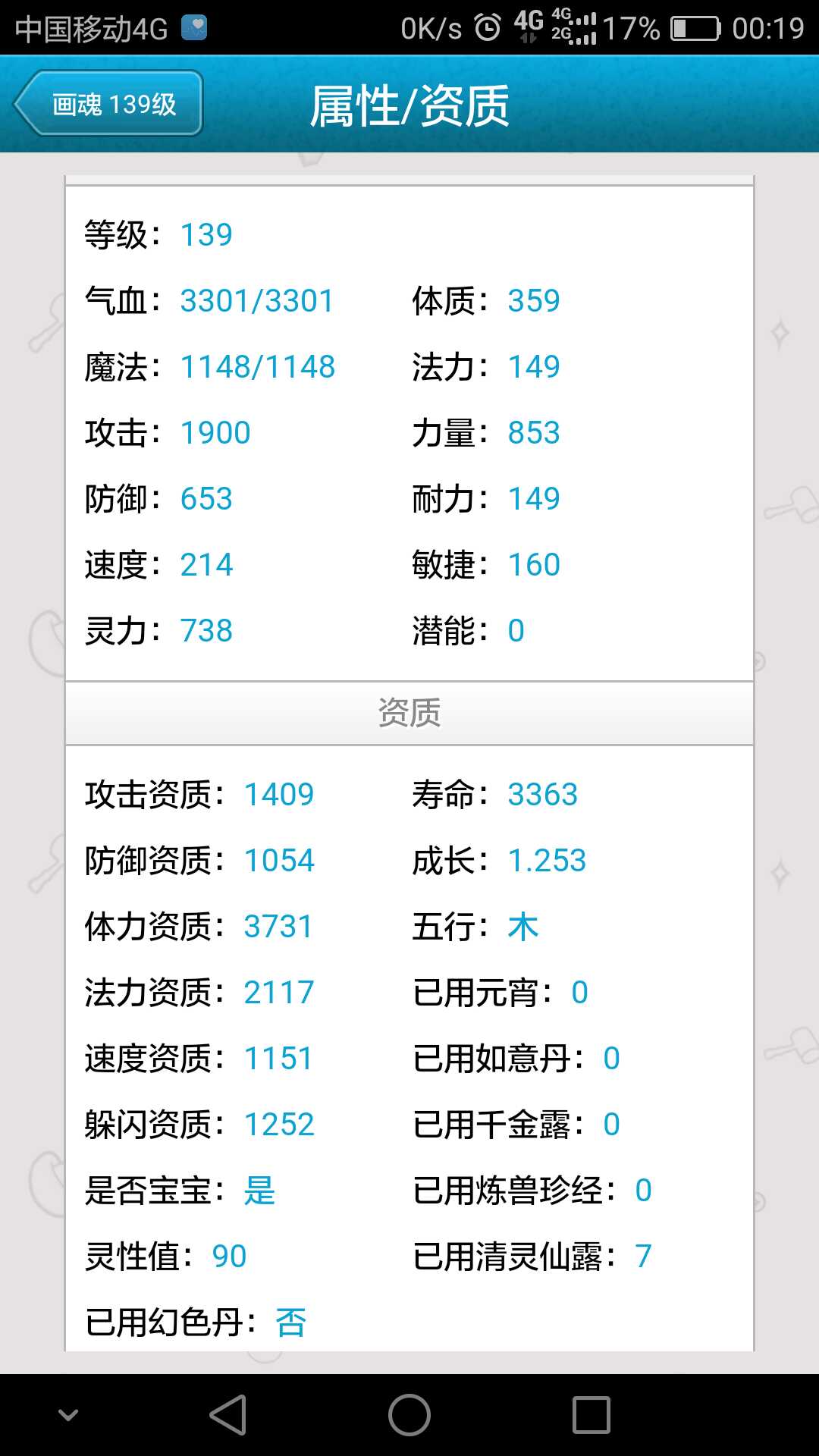
Task: Go to the home screen
Action: tap(409, 1415)
